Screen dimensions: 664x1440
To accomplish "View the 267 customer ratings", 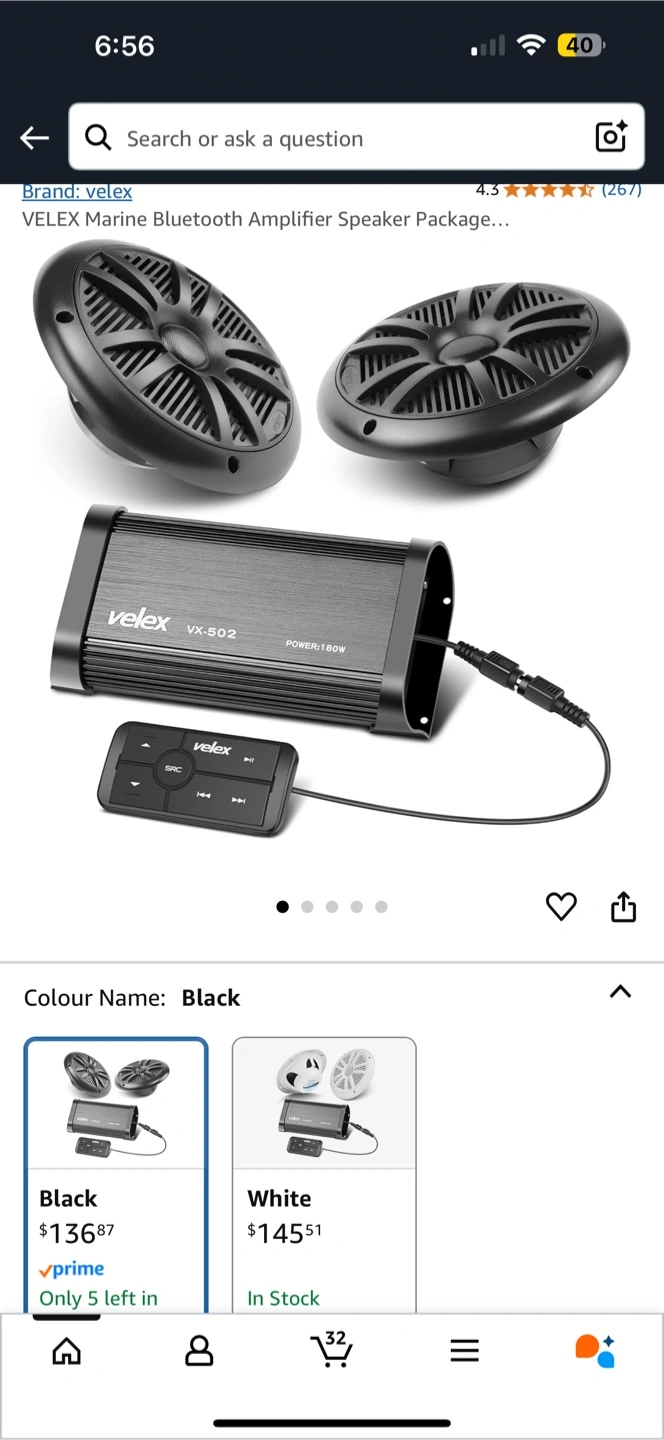I will coord(621,190).
